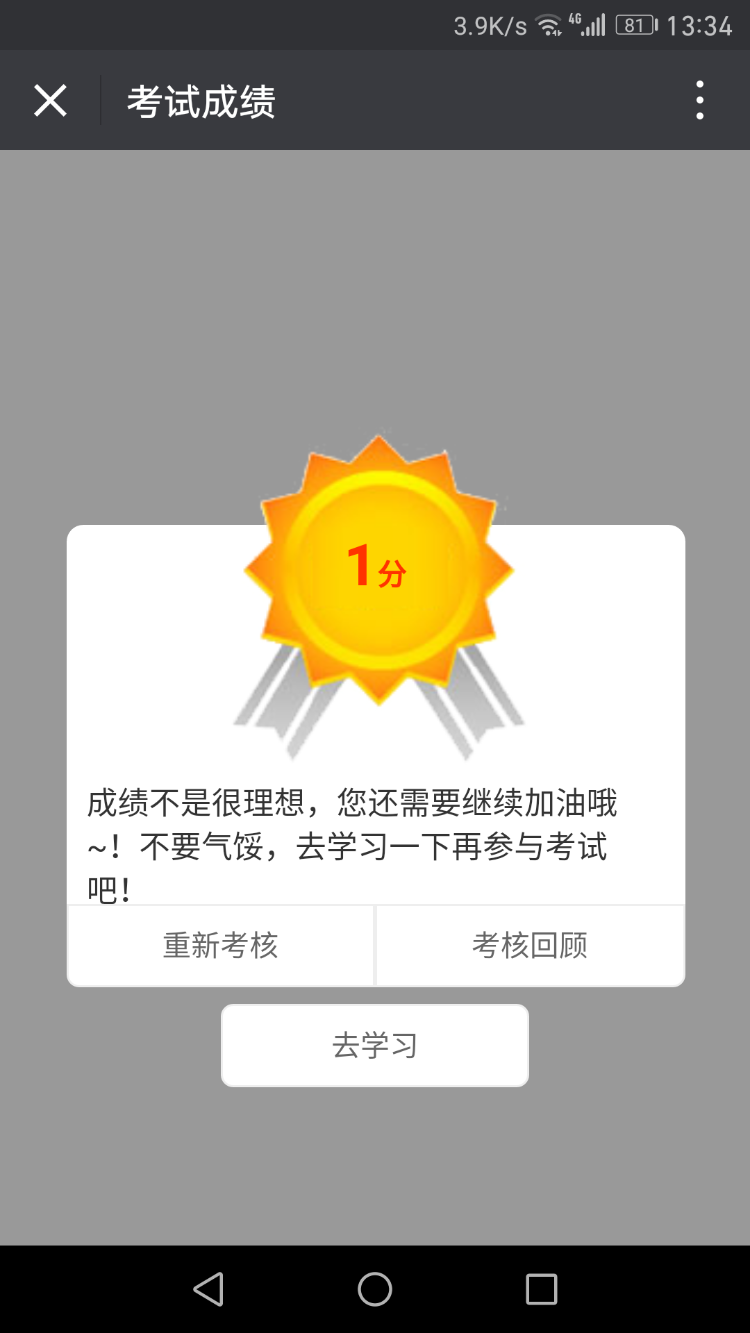Tap 考核回顾 to review the assessment

click(x=530, y=944)
